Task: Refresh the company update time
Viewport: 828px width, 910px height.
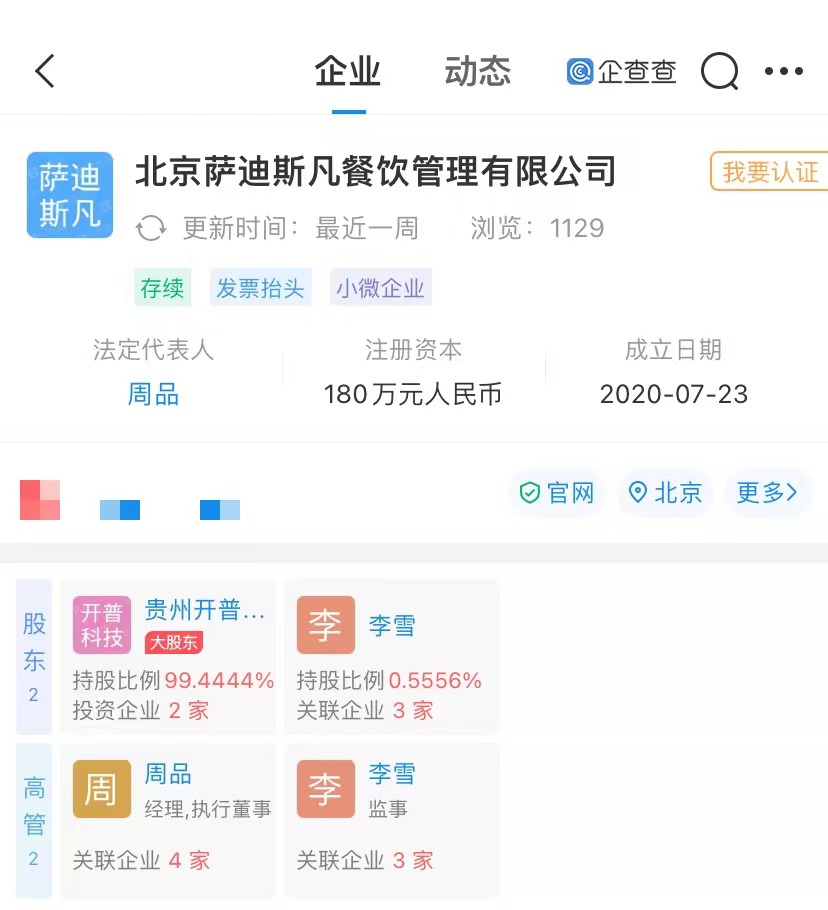Action: (151, 229)
